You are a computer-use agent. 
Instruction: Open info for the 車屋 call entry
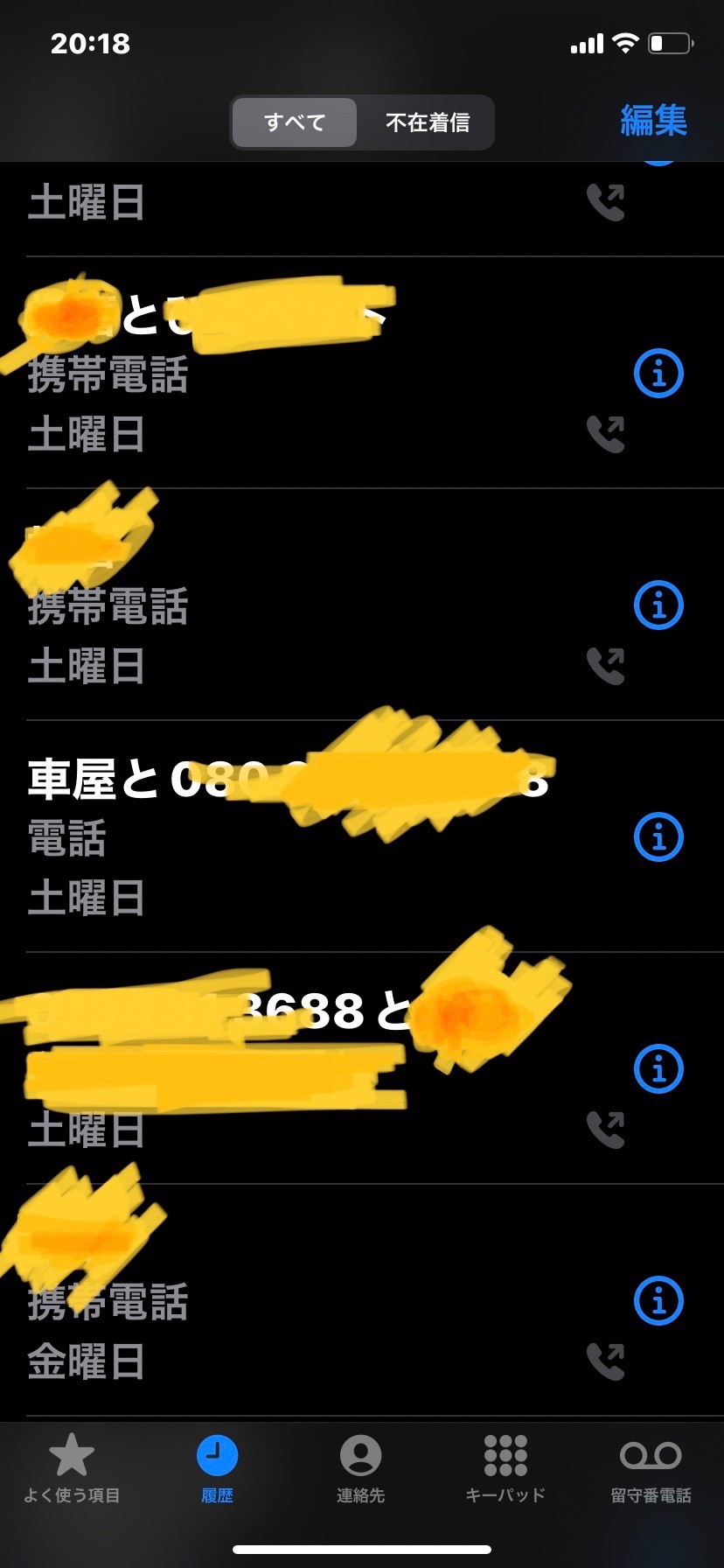coord(658,837)
